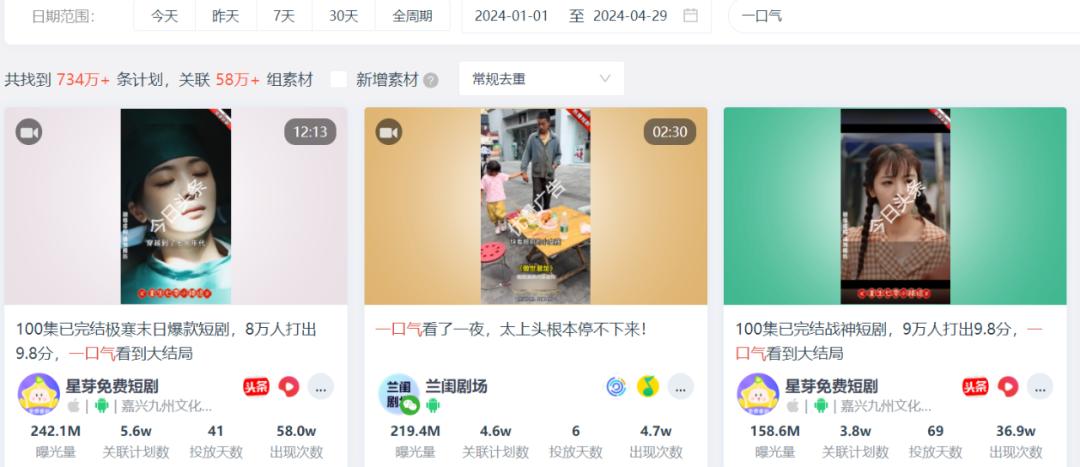1080x467 pixels.
Task: Open the 兰闺剧场 advertiser profile
Action: (x=456, y=386)
